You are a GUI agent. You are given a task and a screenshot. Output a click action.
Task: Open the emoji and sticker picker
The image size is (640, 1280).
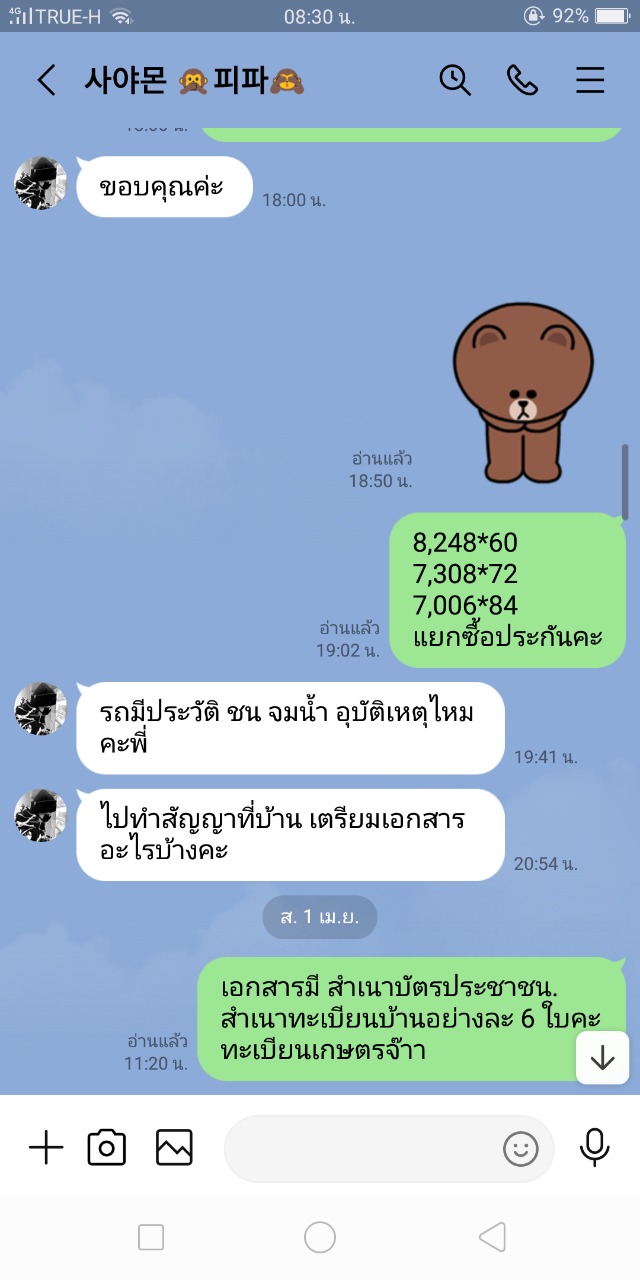point(520,1149)
